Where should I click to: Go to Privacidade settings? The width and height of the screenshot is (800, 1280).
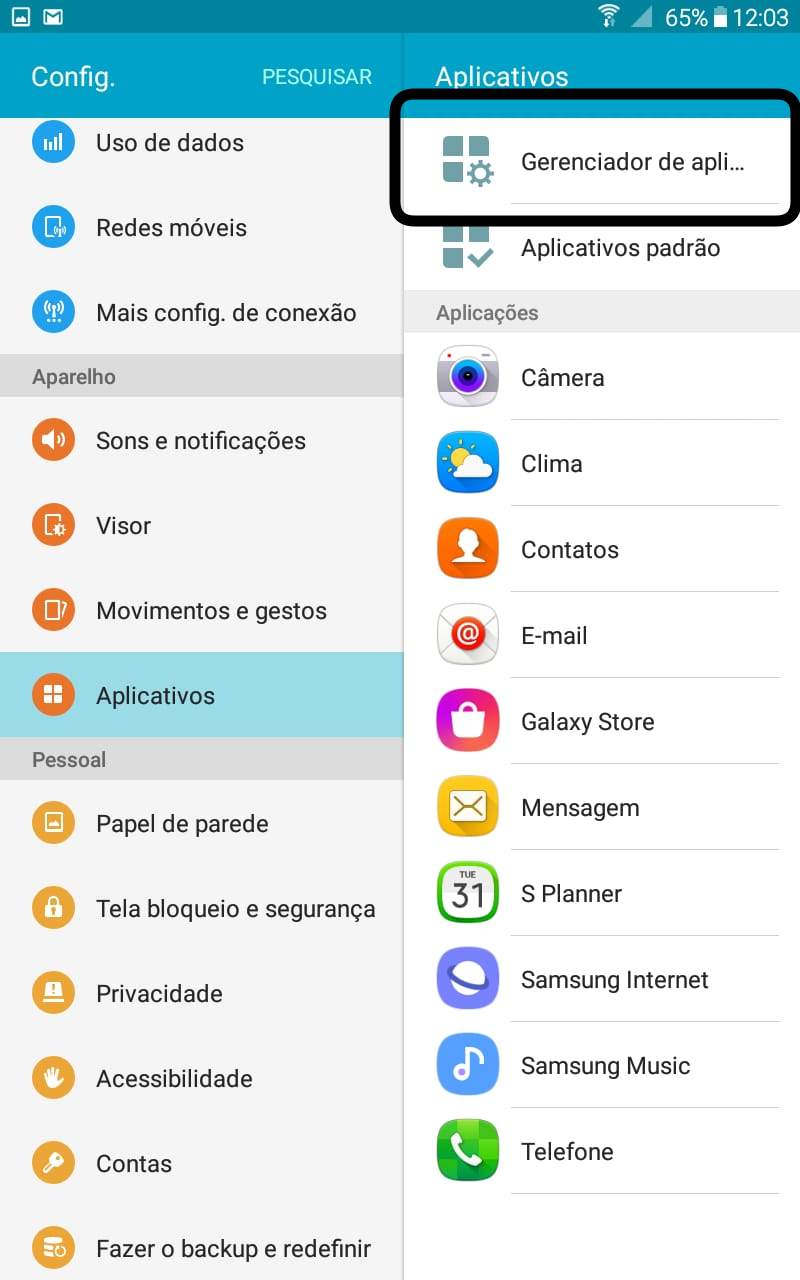click(159, 994)
